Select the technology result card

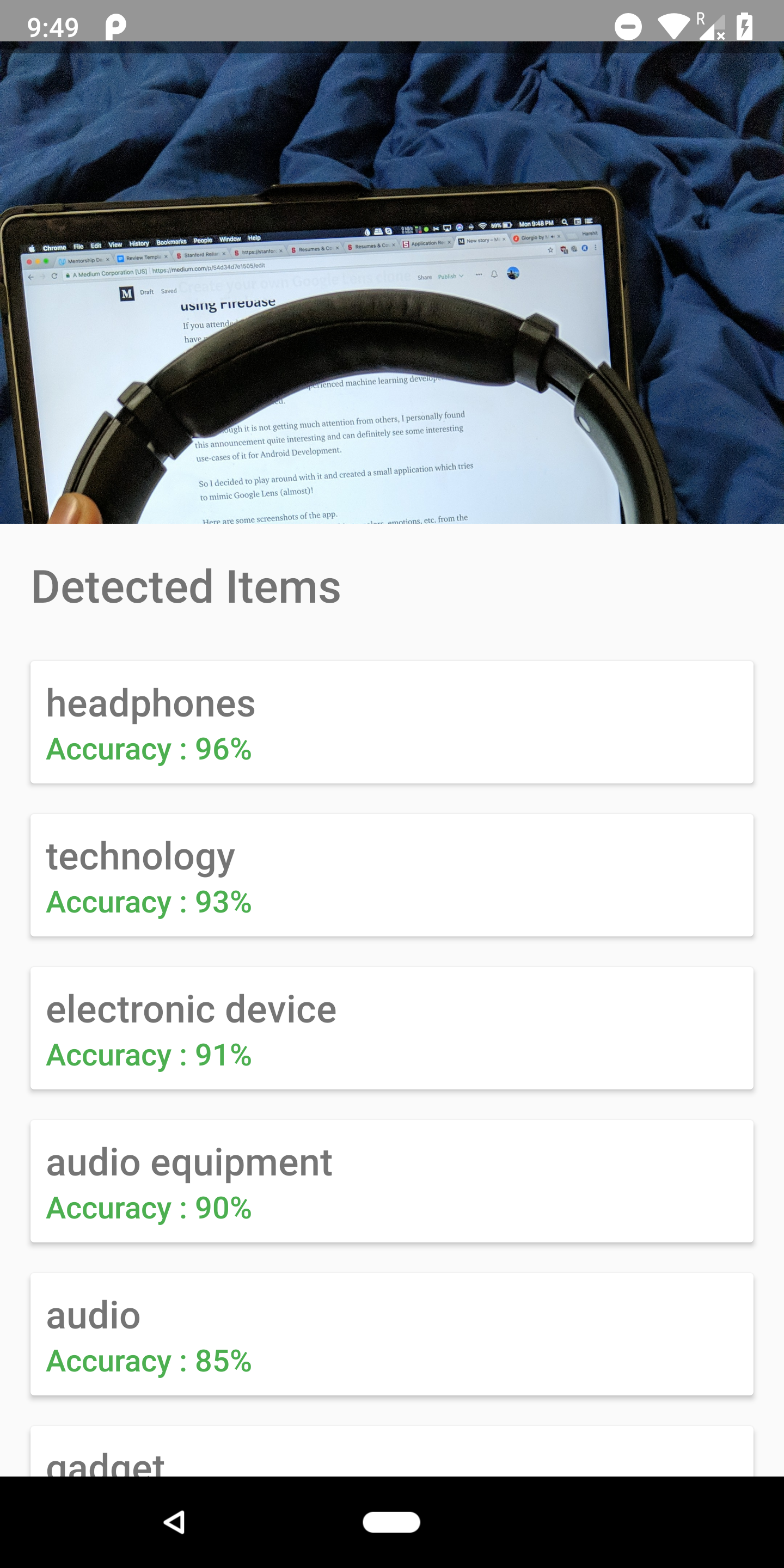tap(392, 875)
